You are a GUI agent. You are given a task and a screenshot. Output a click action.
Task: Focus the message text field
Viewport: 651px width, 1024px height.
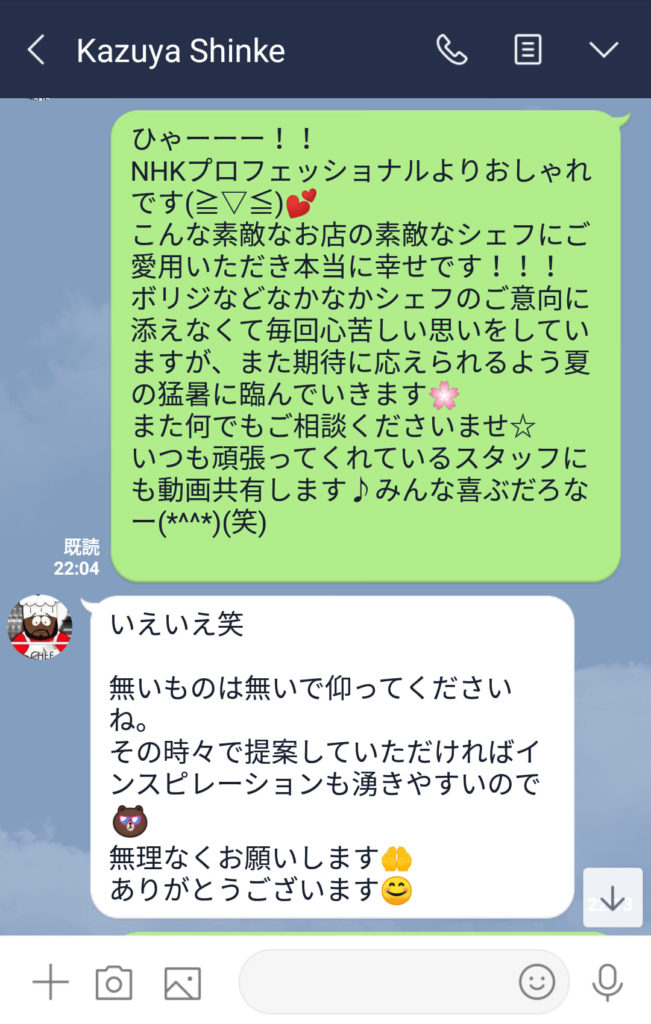point(380,983)
